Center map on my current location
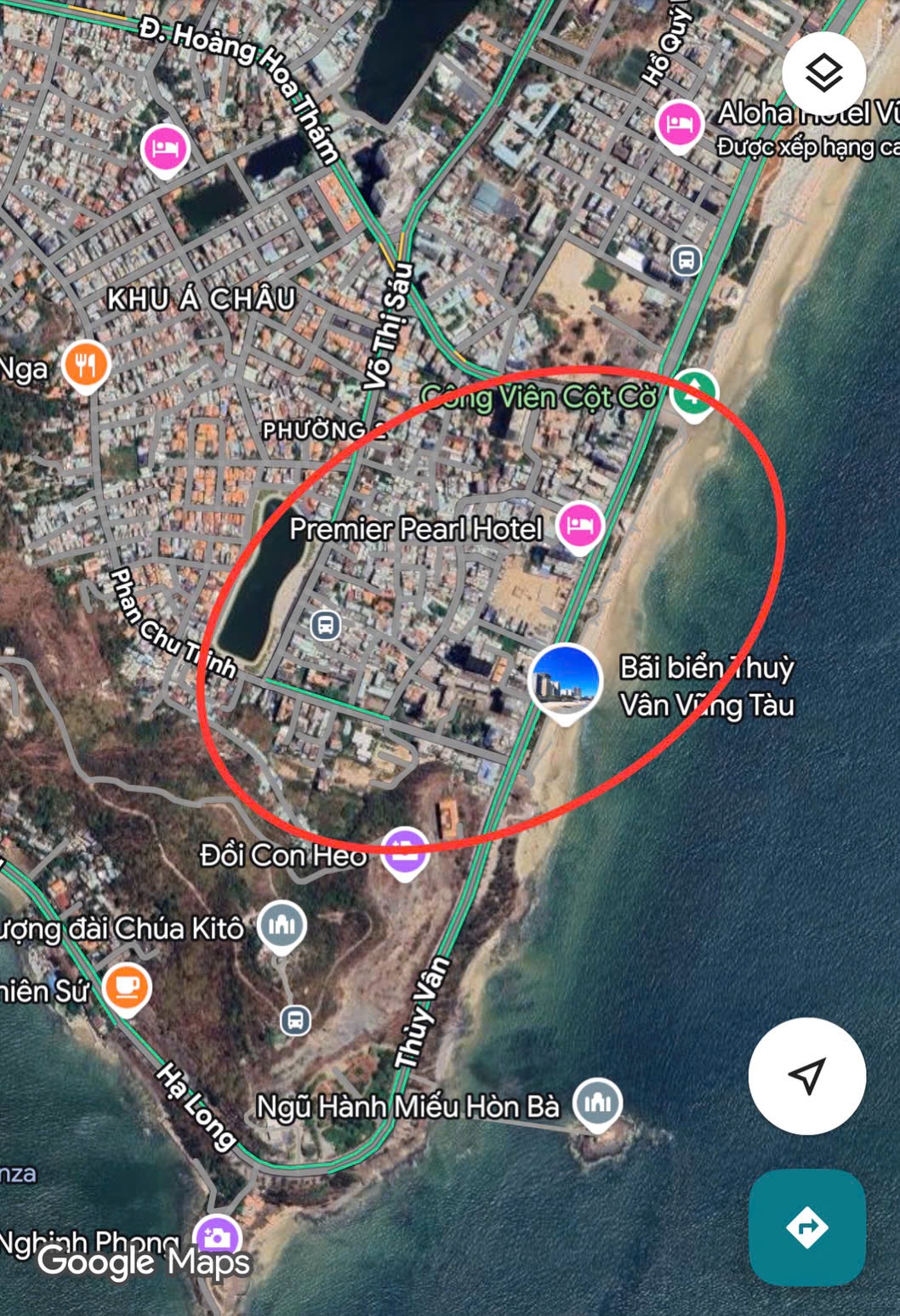This screenshot has height=1316, width=900. coord(806,1075)
